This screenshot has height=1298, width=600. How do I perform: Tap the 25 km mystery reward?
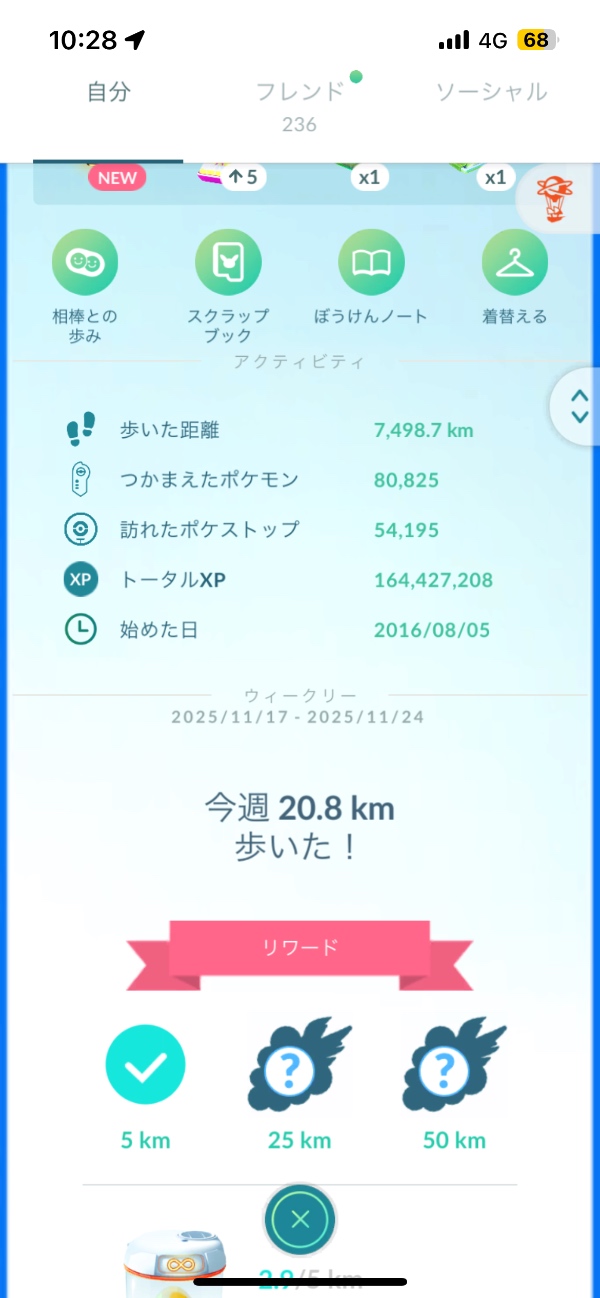click(300, 1068)
